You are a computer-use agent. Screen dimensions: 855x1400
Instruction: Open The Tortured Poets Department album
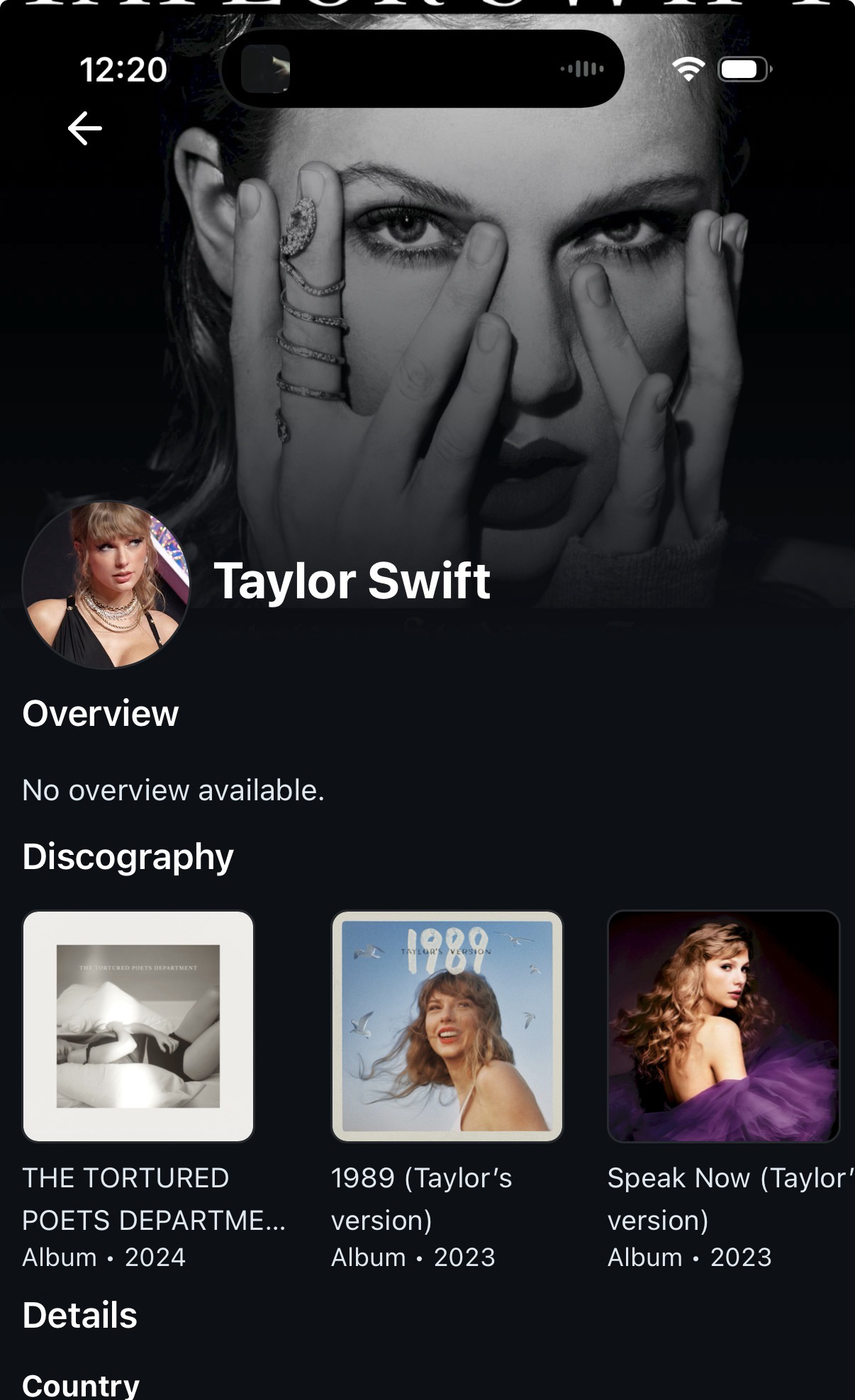click(x=138, y=1026)
